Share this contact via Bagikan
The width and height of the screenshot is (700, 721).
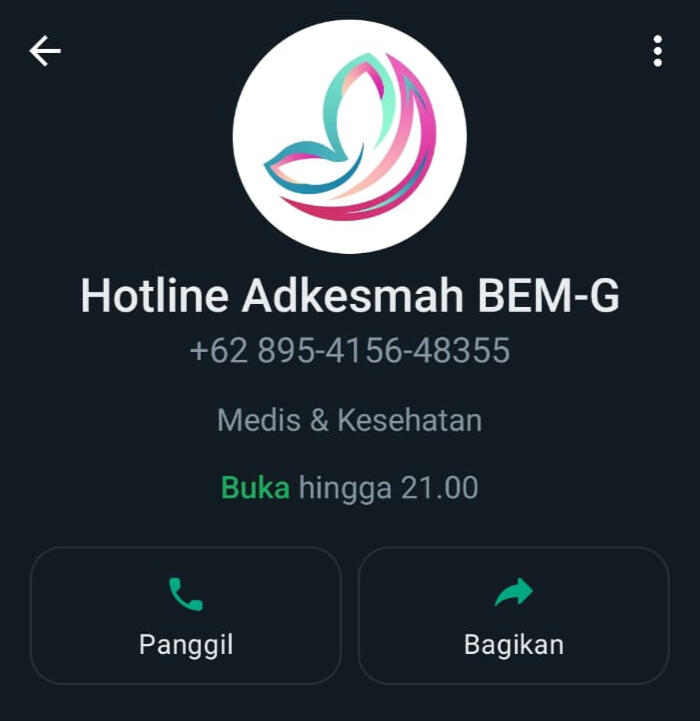point(513,615)
